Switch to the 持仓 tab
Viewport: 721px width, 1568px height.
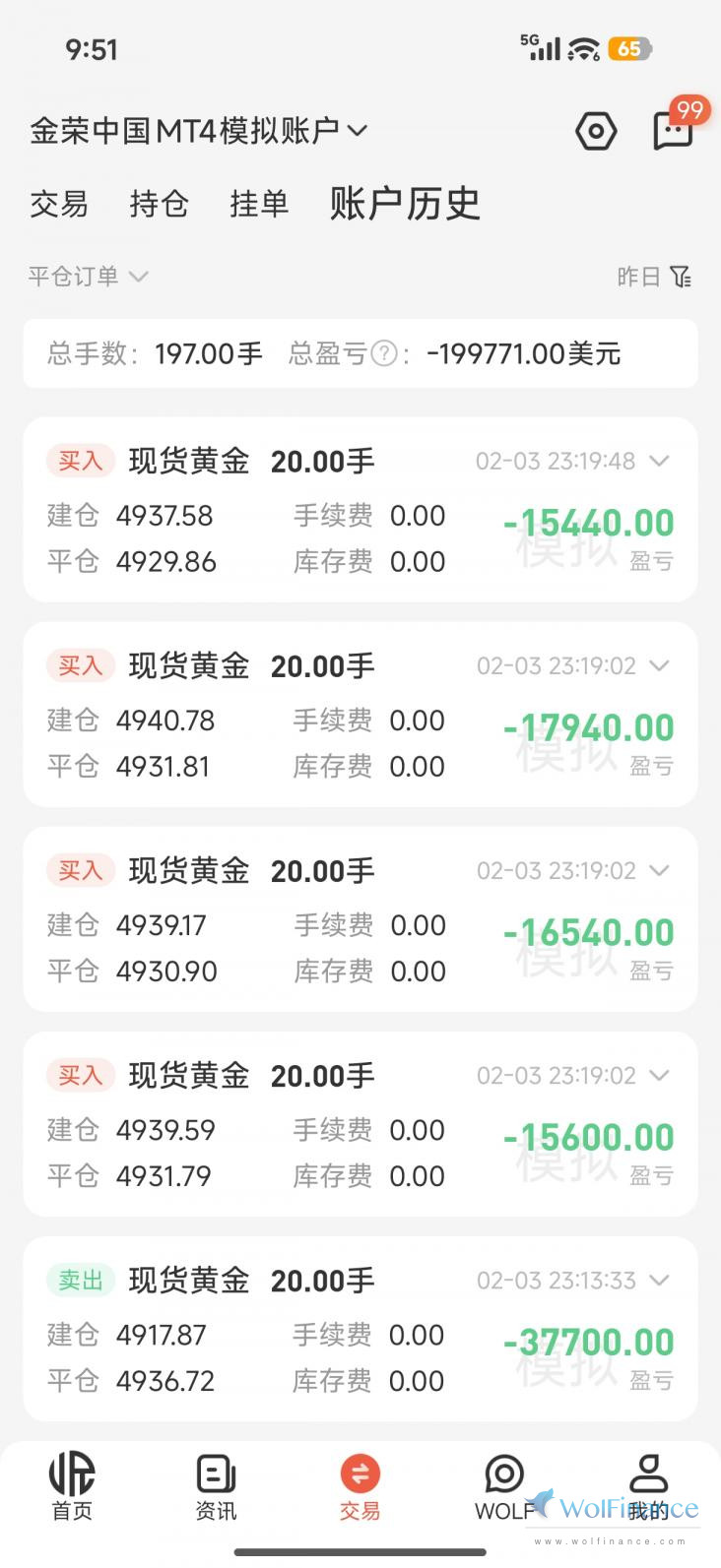click(159, 204)
